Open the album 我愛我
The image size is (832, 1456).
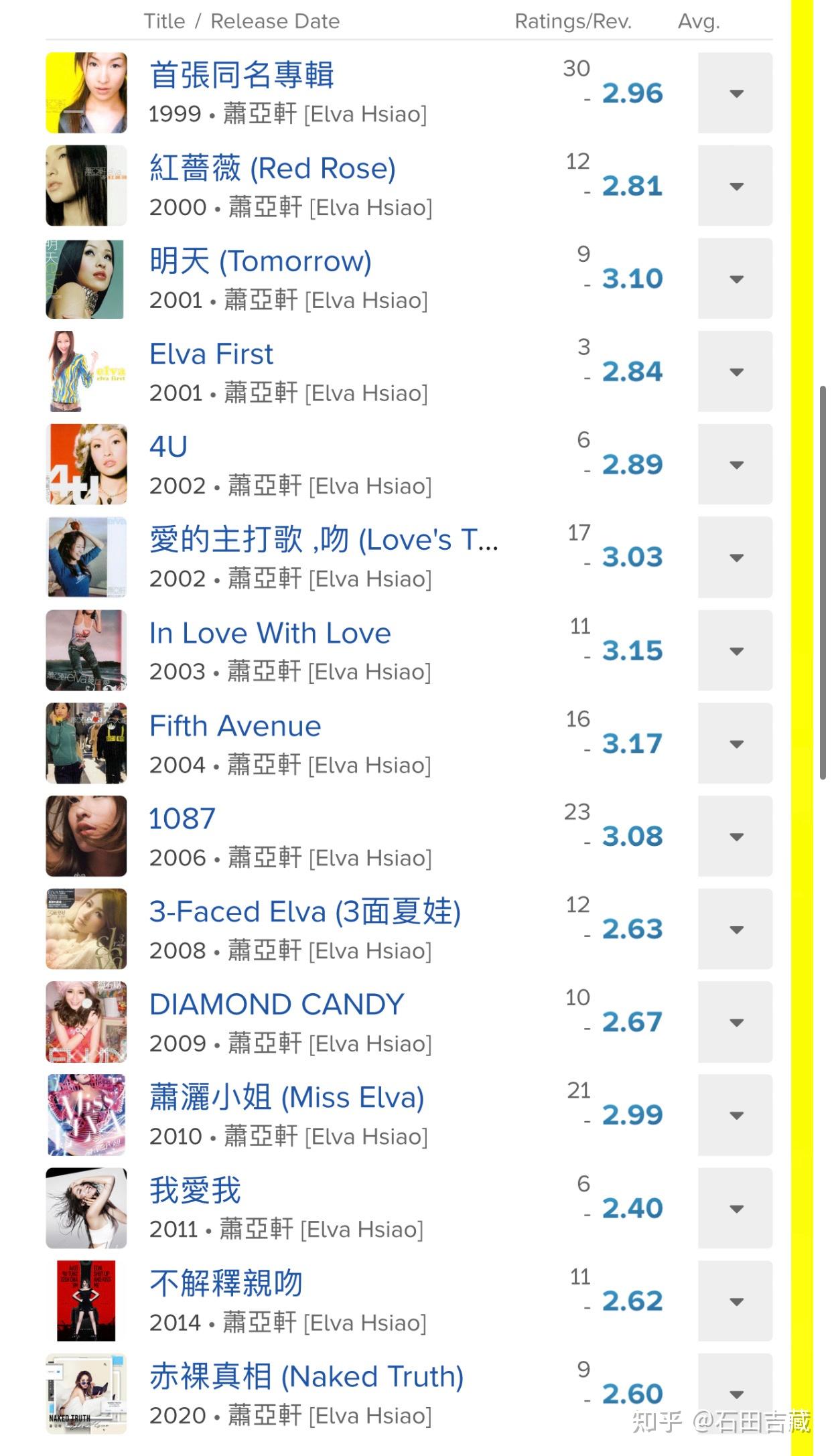point(194,1191)
